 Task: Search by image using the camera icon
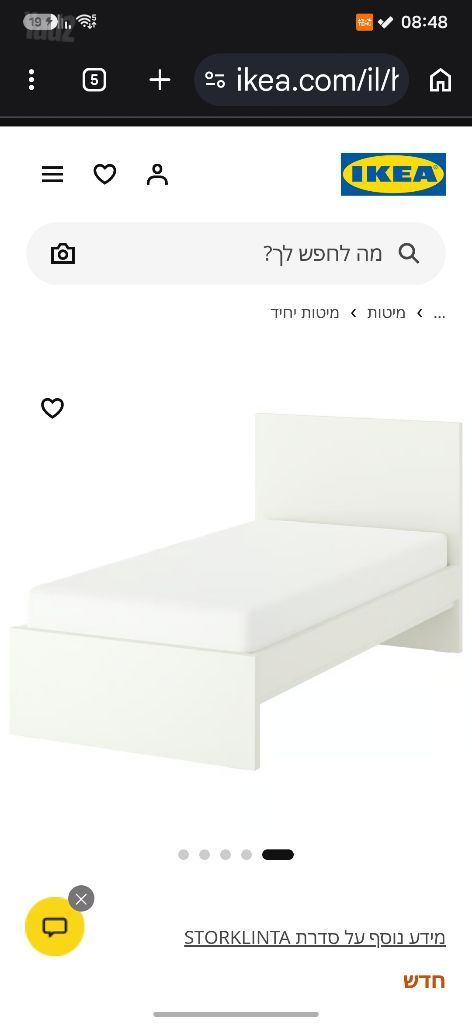click(63, 253)
